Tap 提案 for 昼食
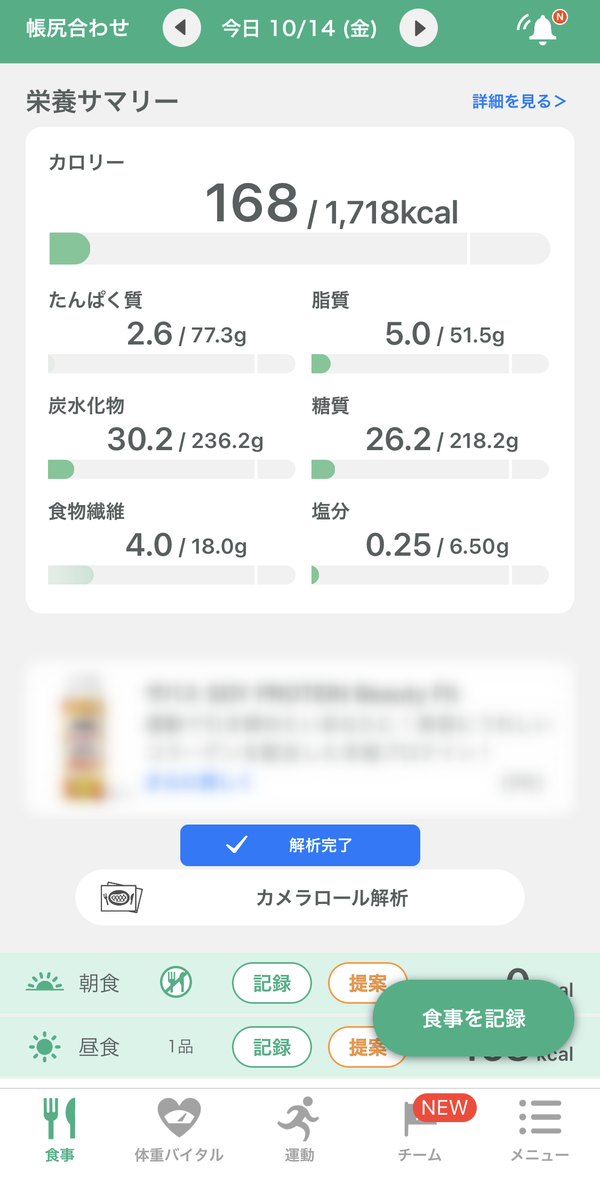Screen dimensions: 600x1192 click(367, 1047)
